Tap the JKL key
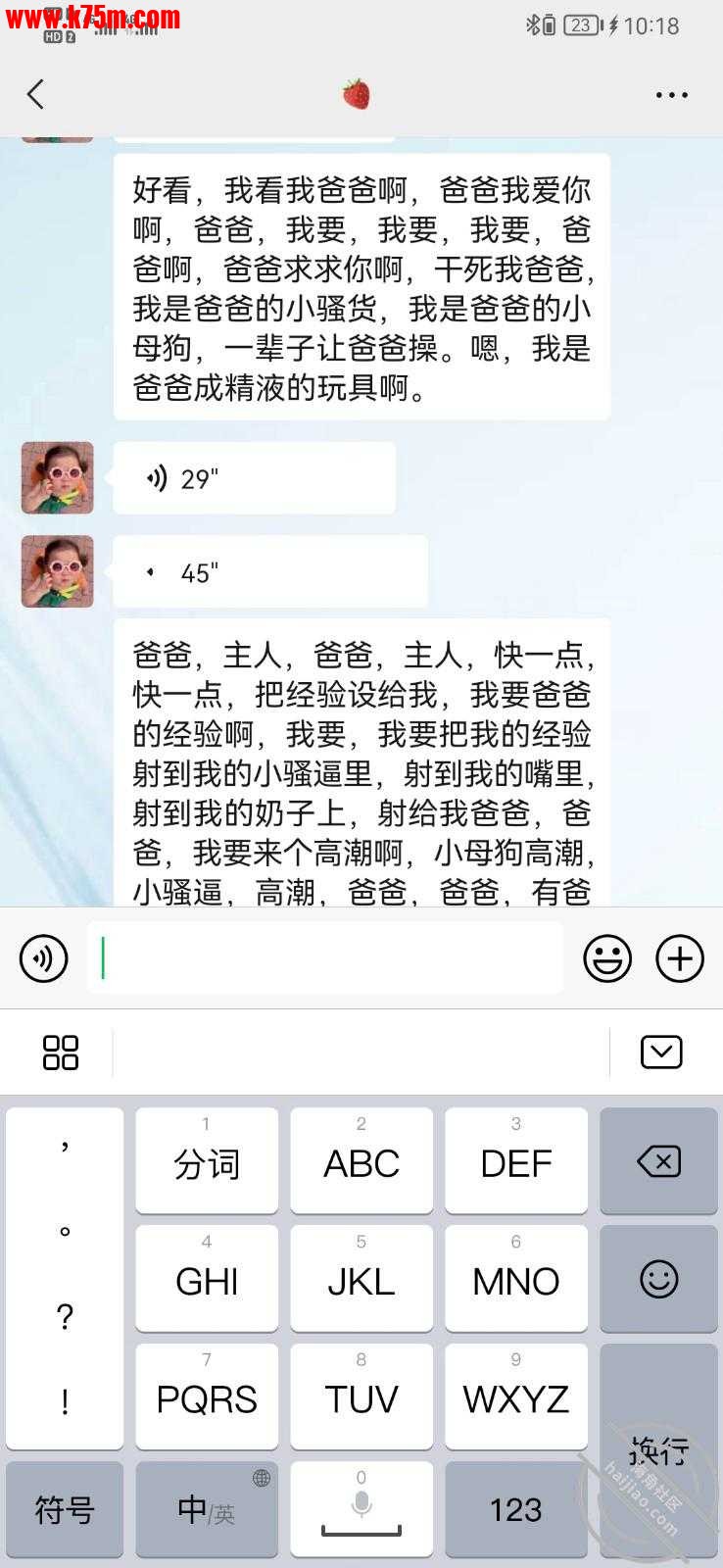The width and height of the screenshot is (723, 1568). click(361, 1280)
